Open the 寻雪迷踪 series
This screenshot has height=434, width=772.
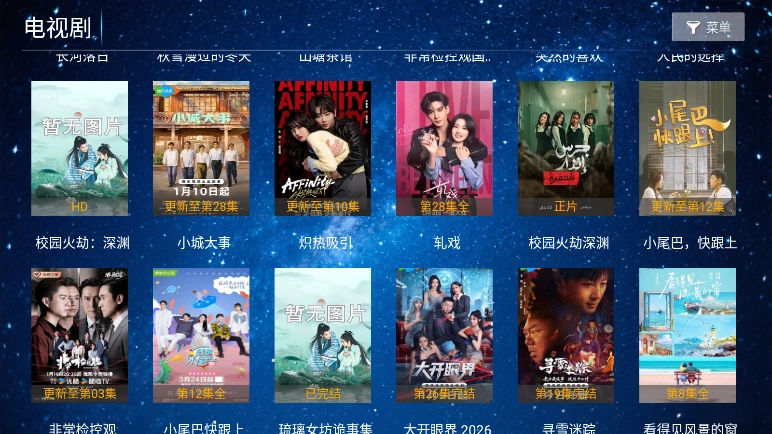click(566, 335)
